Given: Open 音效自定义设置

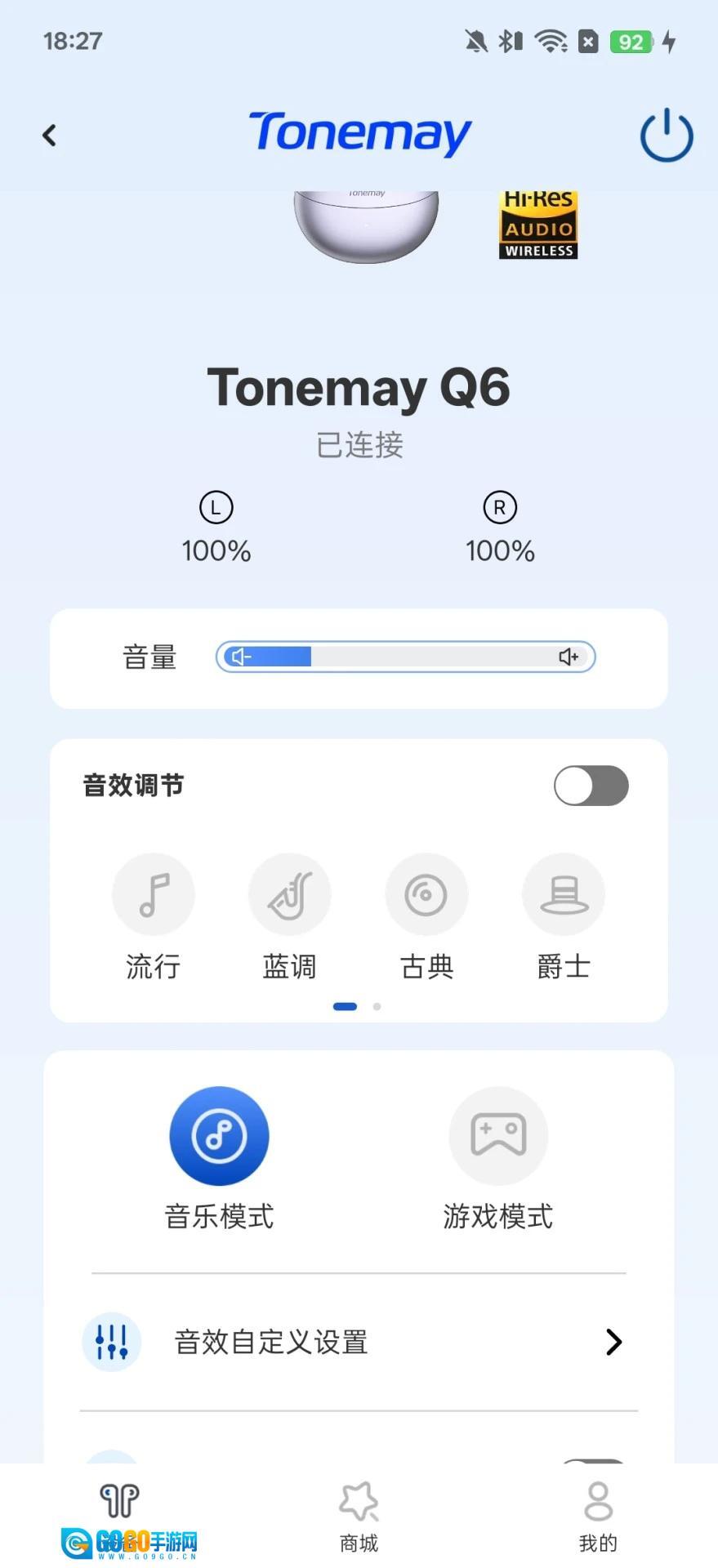Looking at the screenshot, I should (359, 1342).
